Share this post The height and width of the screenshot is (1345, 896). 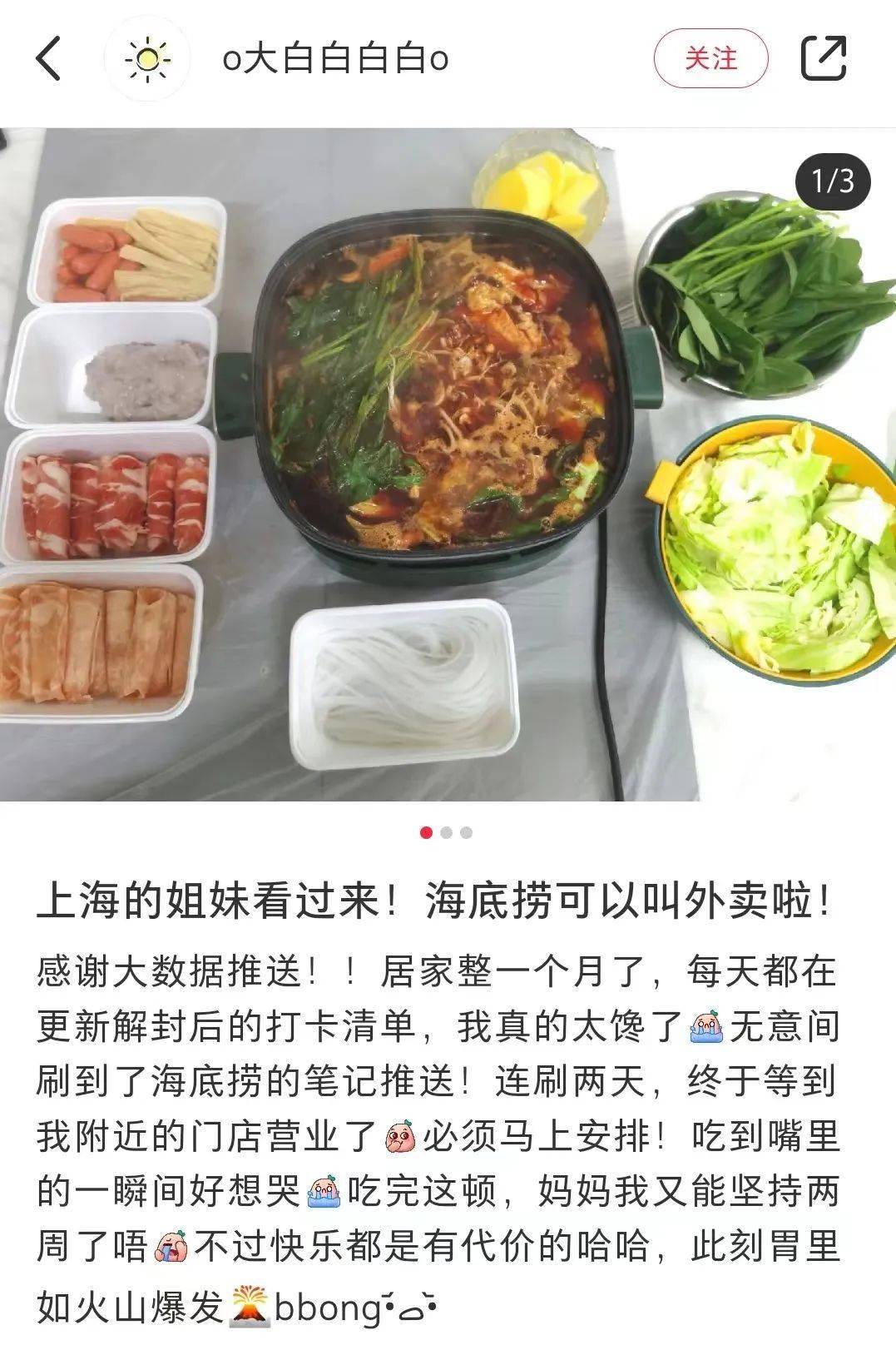823,59
